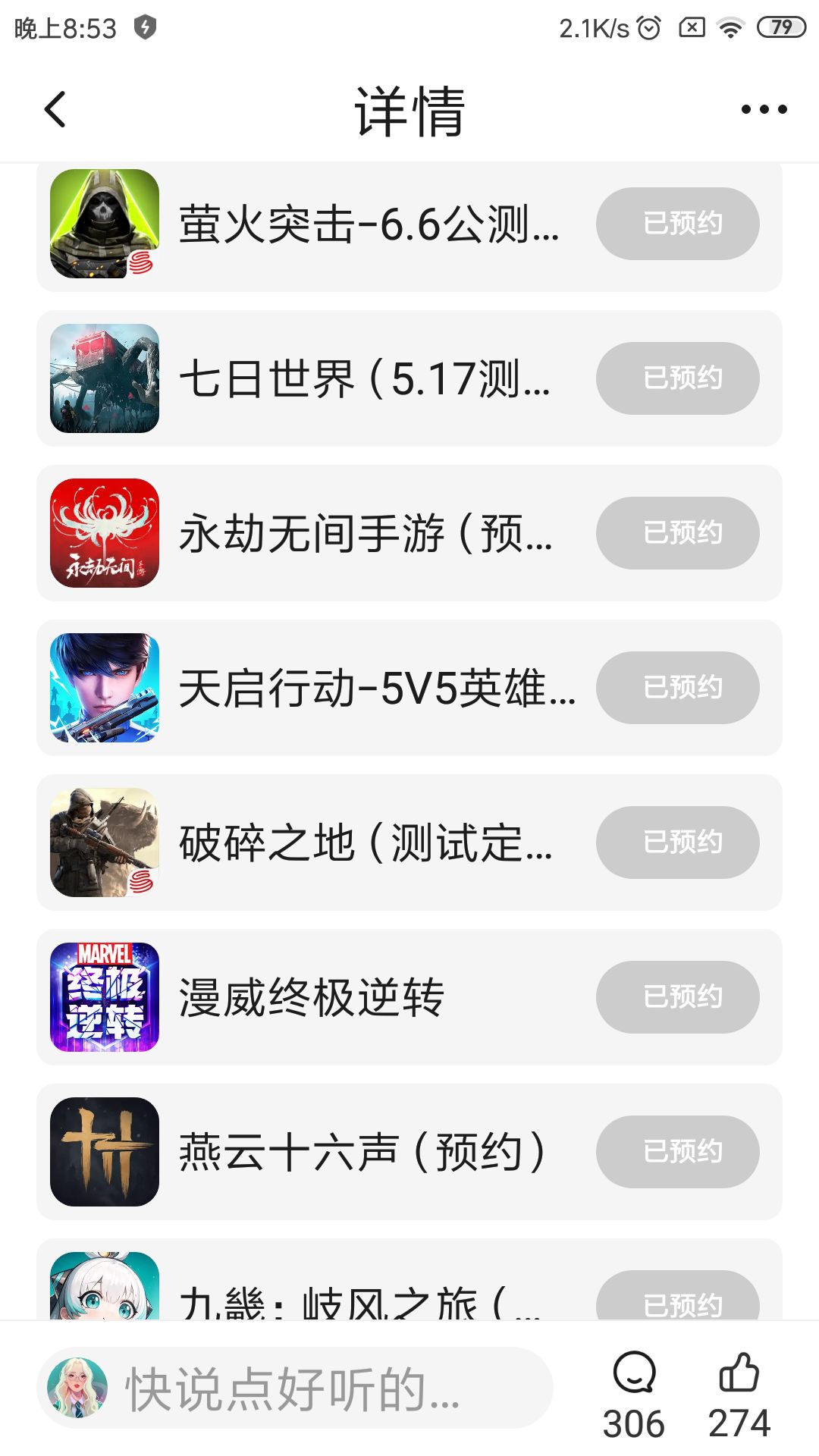Open the three-dot overflow menu
This screenshot has height=1456, width=819.
(x=764, y=110)
